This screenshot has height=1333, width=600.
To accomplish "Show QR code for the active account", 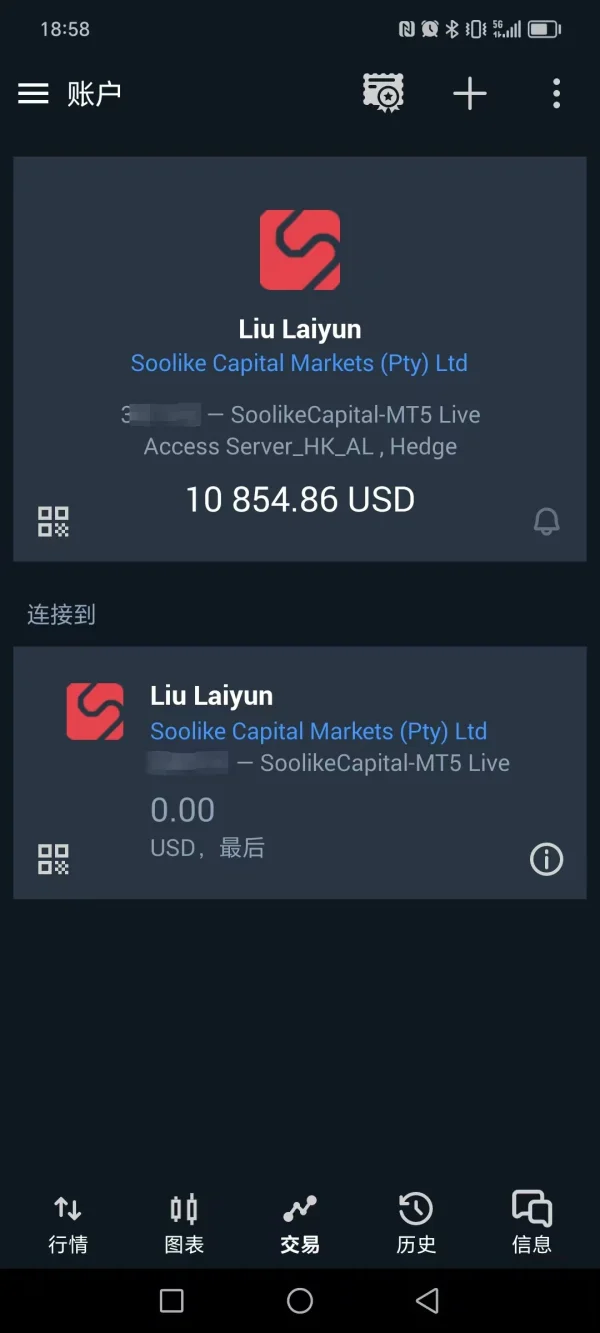I will [x=53, y=521].
